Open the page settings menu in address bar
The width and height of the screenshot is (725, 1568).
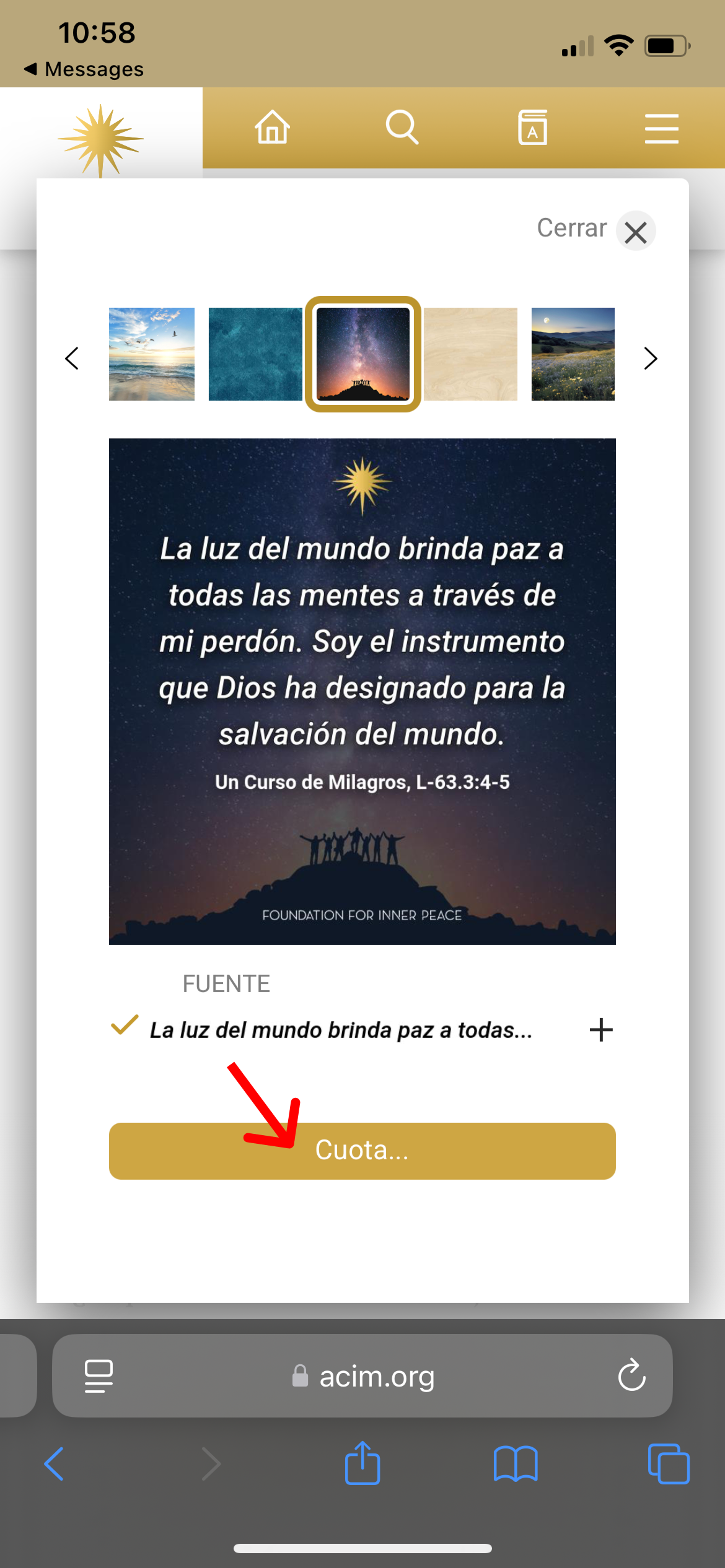click(x=99, y=1375)
